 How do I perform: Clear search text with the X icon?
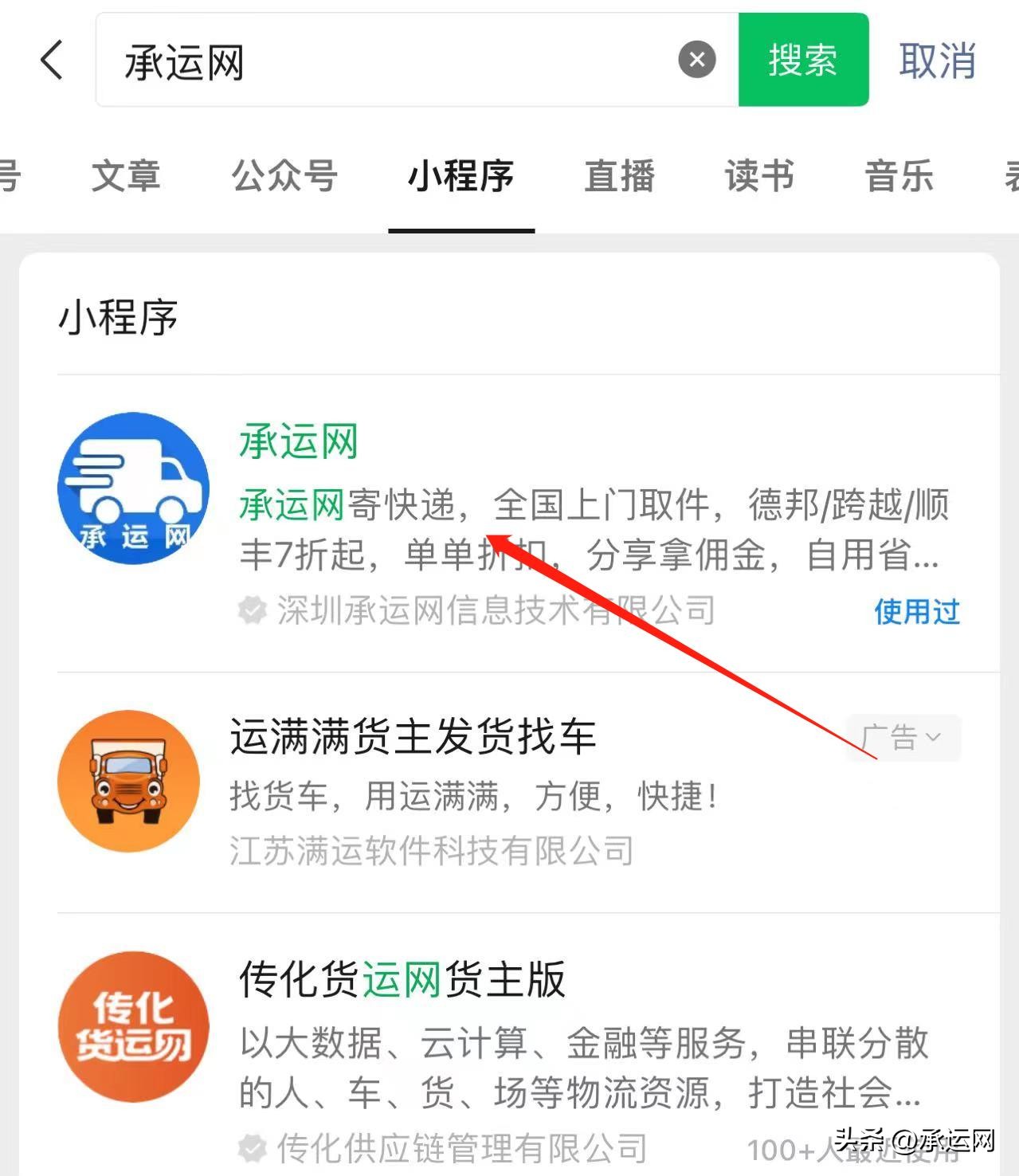click(697, 58)
